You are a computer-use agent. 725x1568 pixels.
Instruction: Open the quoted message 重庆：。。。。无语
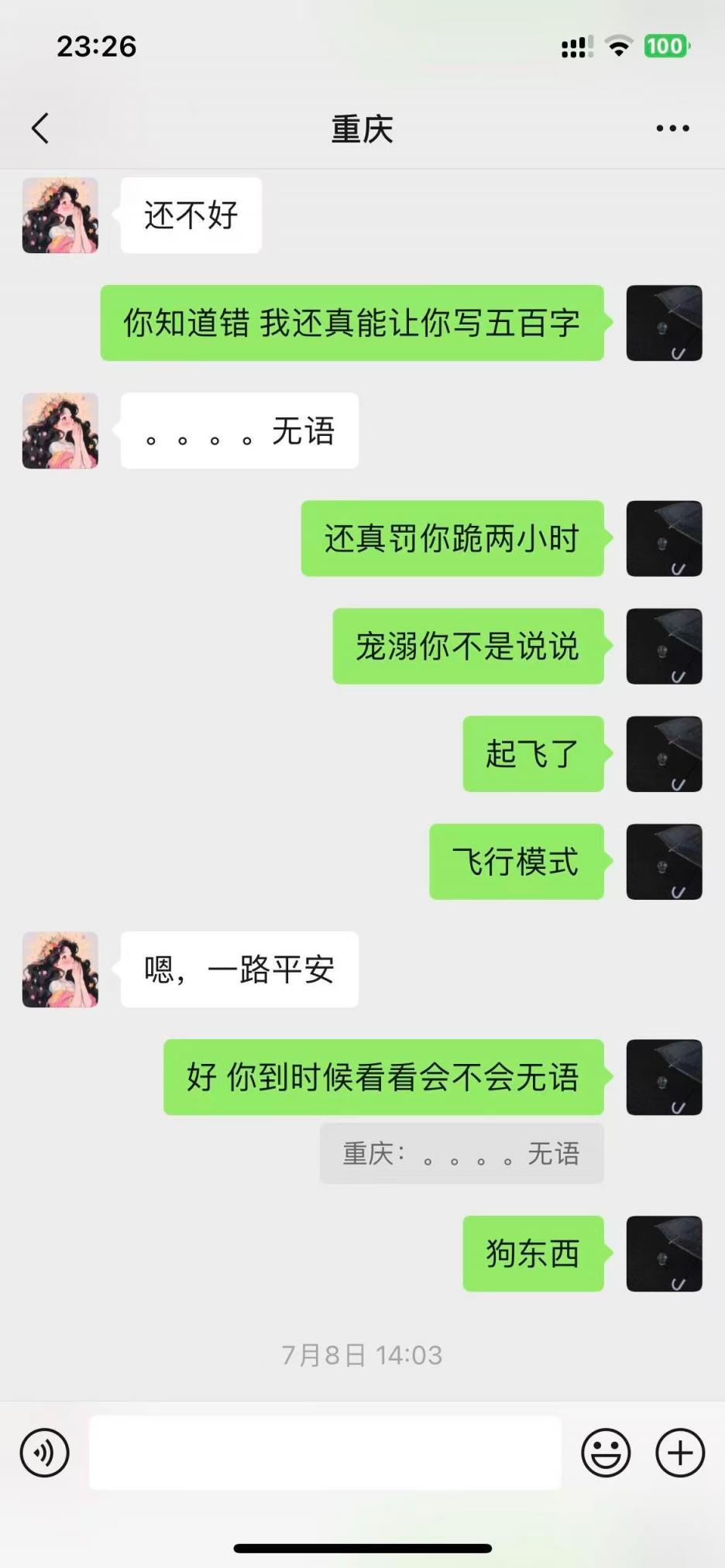(462, 1154)
